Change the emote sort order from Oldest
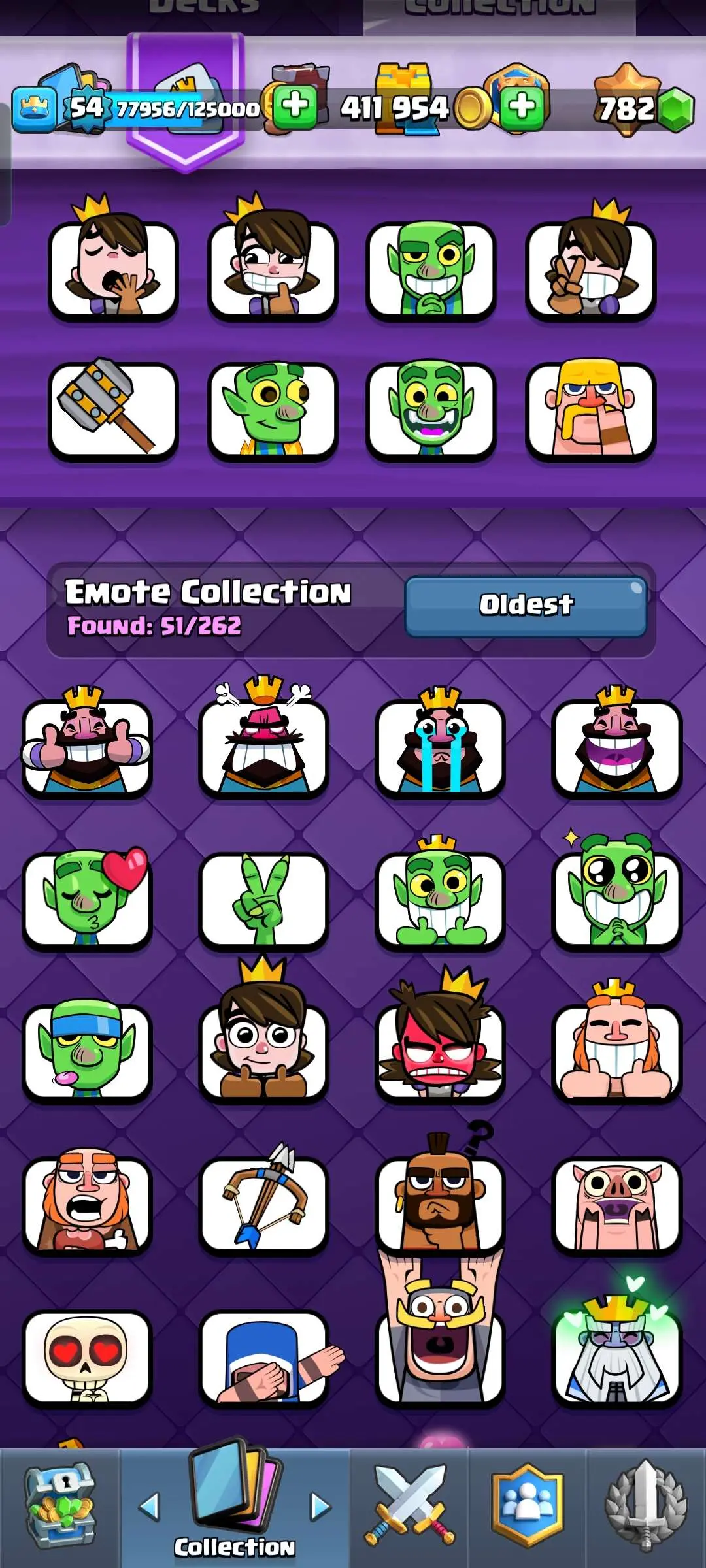Screen dimensions: 706x1568 pyautogui.click(x=526, y=605)
